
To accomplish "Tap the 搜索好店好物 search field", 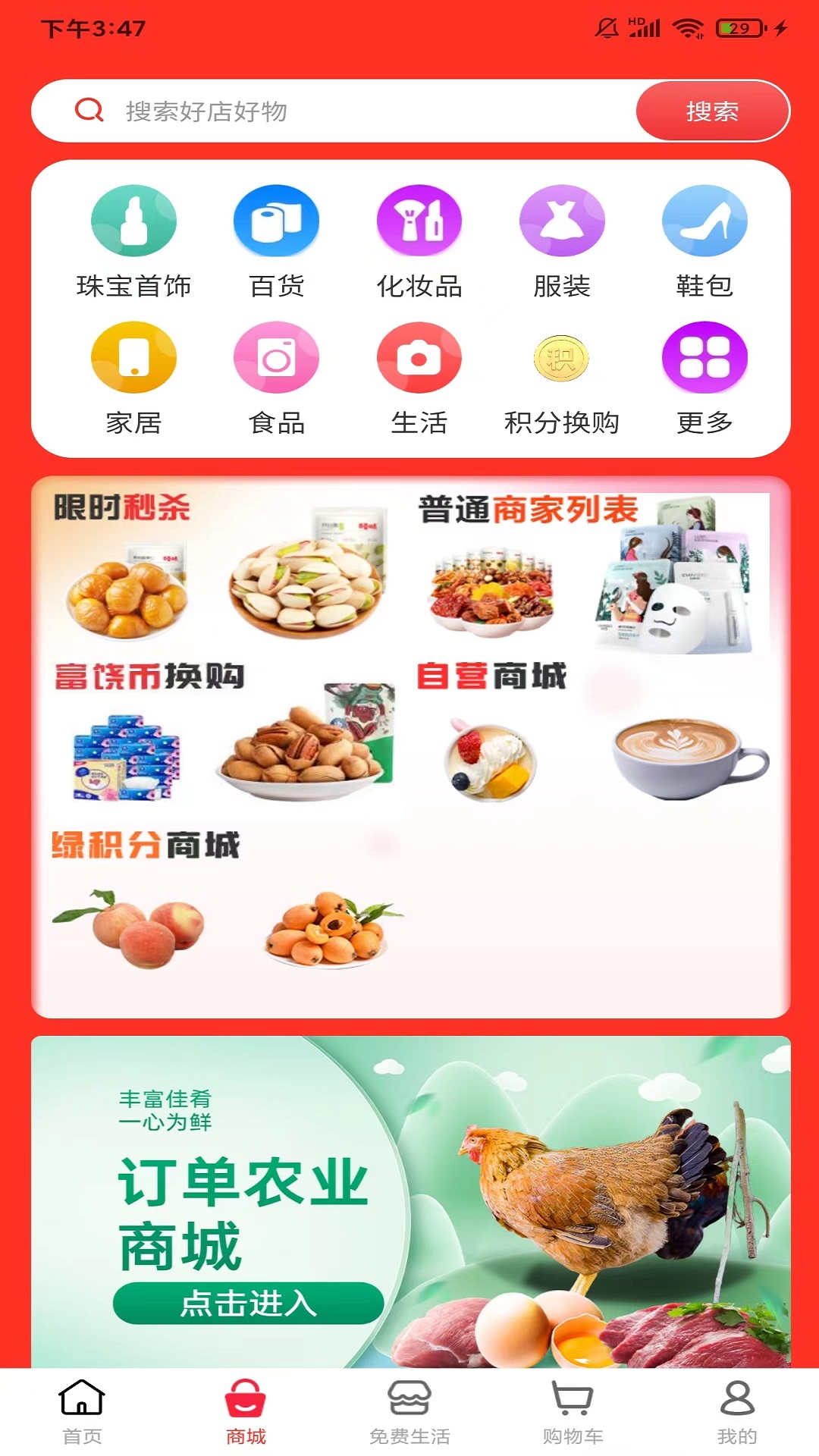I will coord(334,111).
